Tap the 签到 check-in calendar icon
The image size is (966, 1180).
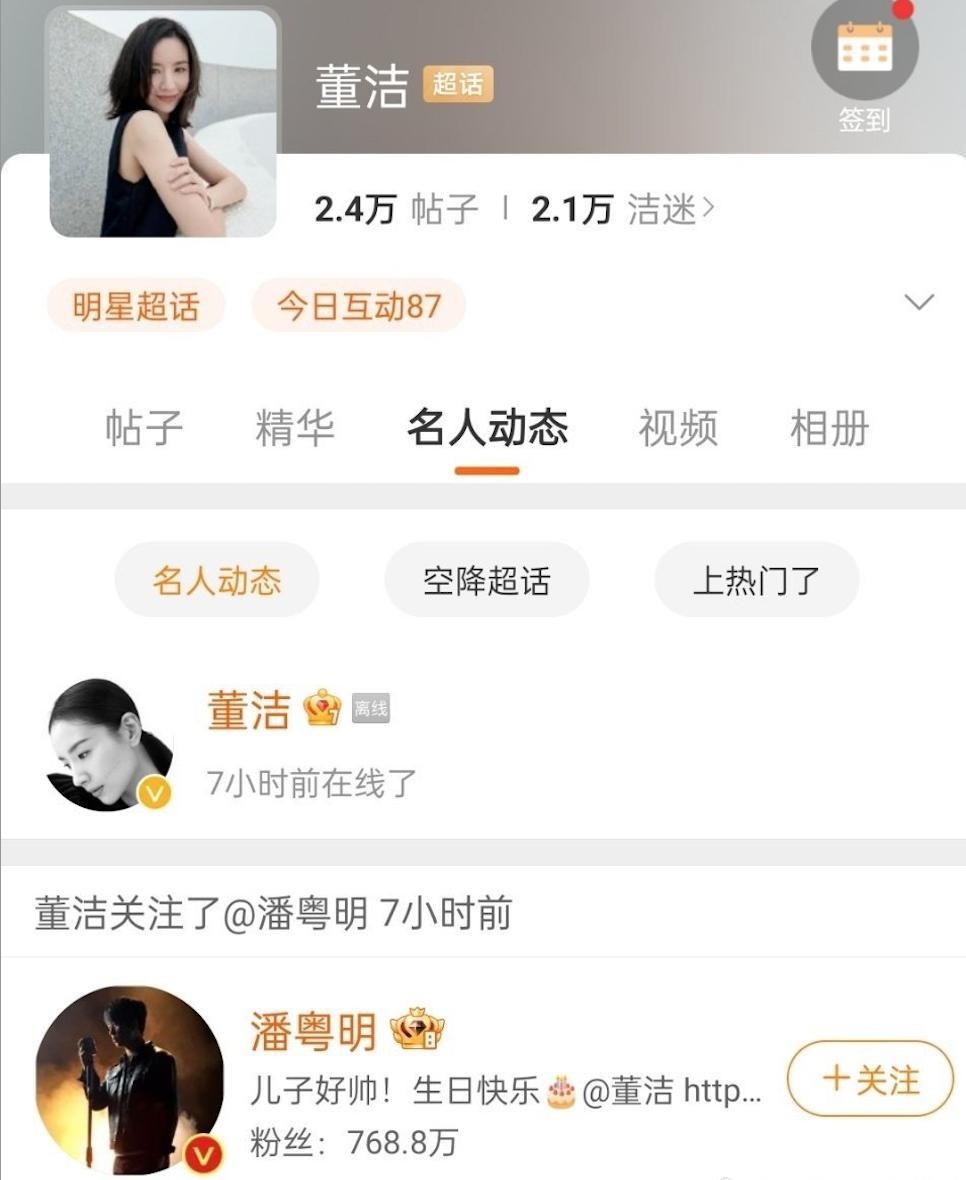click(x=864, y=50)
